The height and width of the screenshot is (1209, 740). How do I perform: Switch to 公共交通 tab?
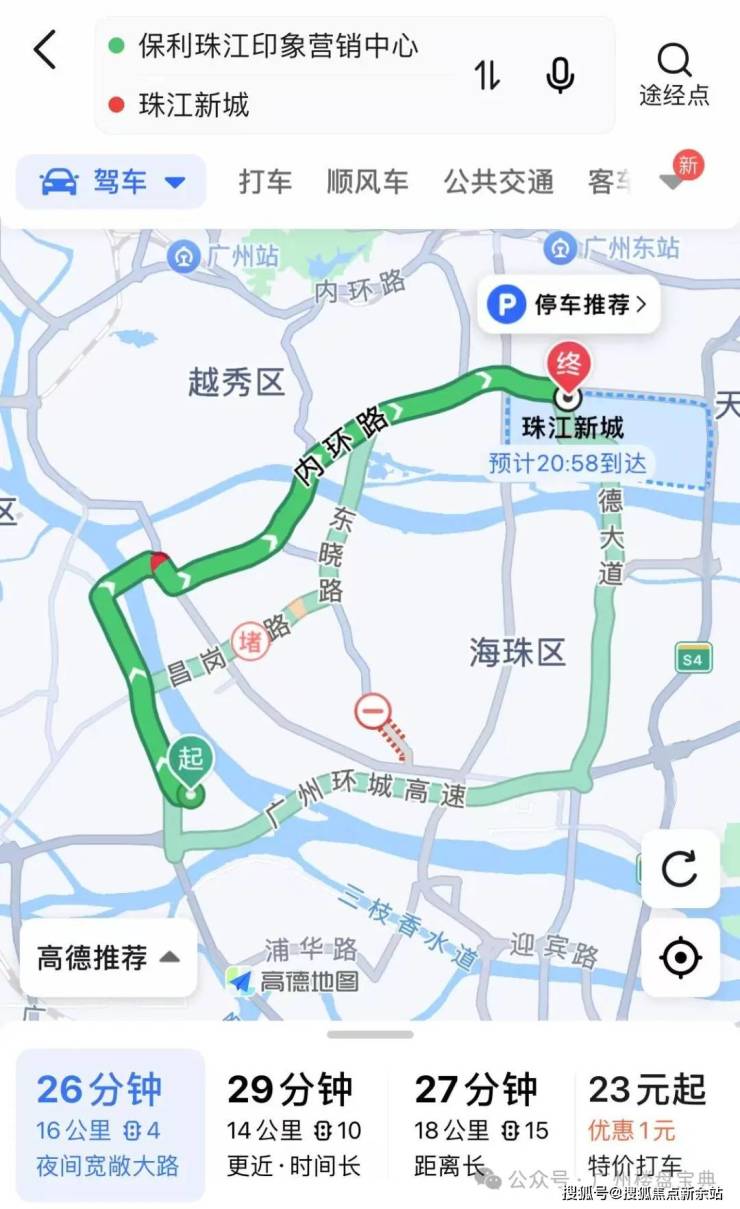[x=498, y=182]
